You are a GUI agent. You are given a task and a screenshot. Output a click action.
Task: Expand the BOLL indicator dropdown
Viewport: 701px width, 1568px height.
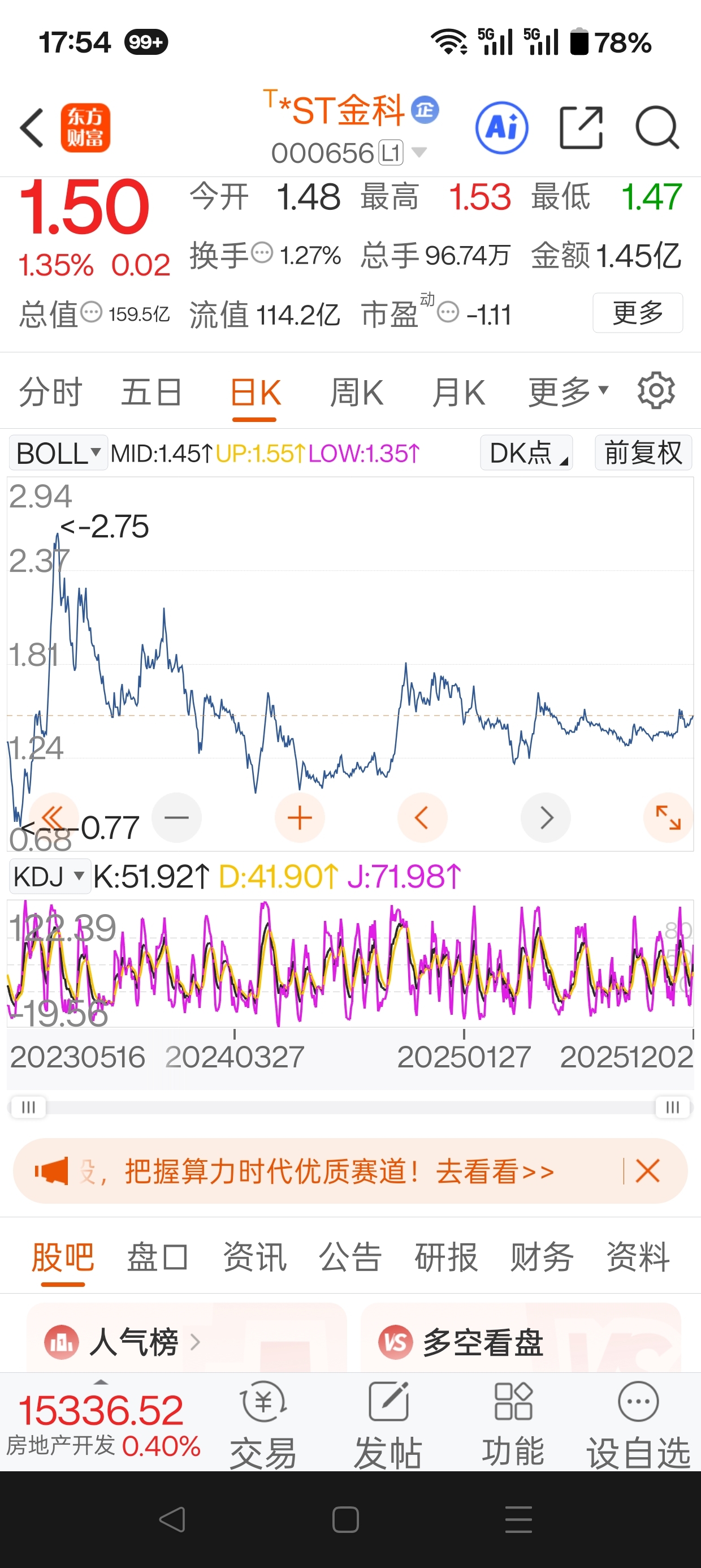click(58, 453)
